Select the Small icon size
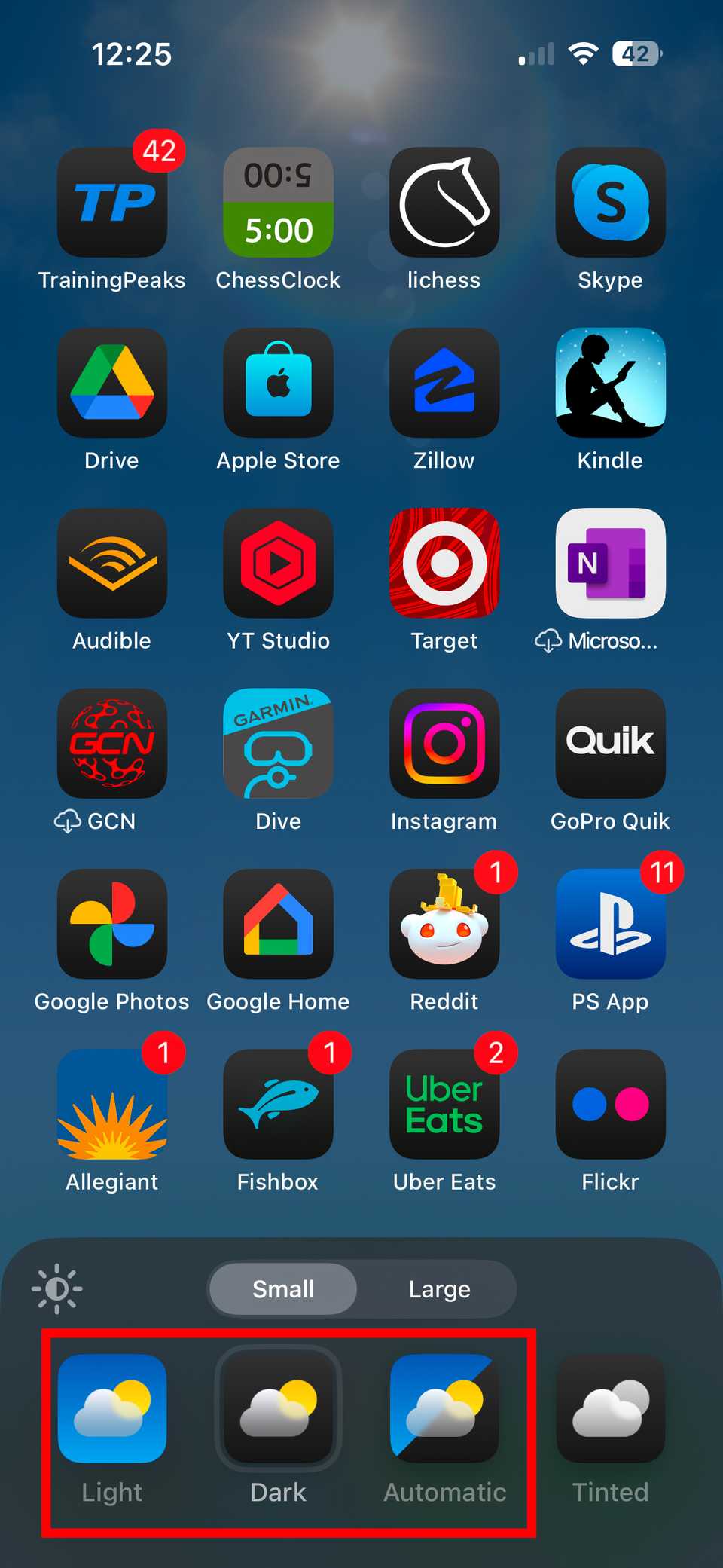 click(283, 1289)
